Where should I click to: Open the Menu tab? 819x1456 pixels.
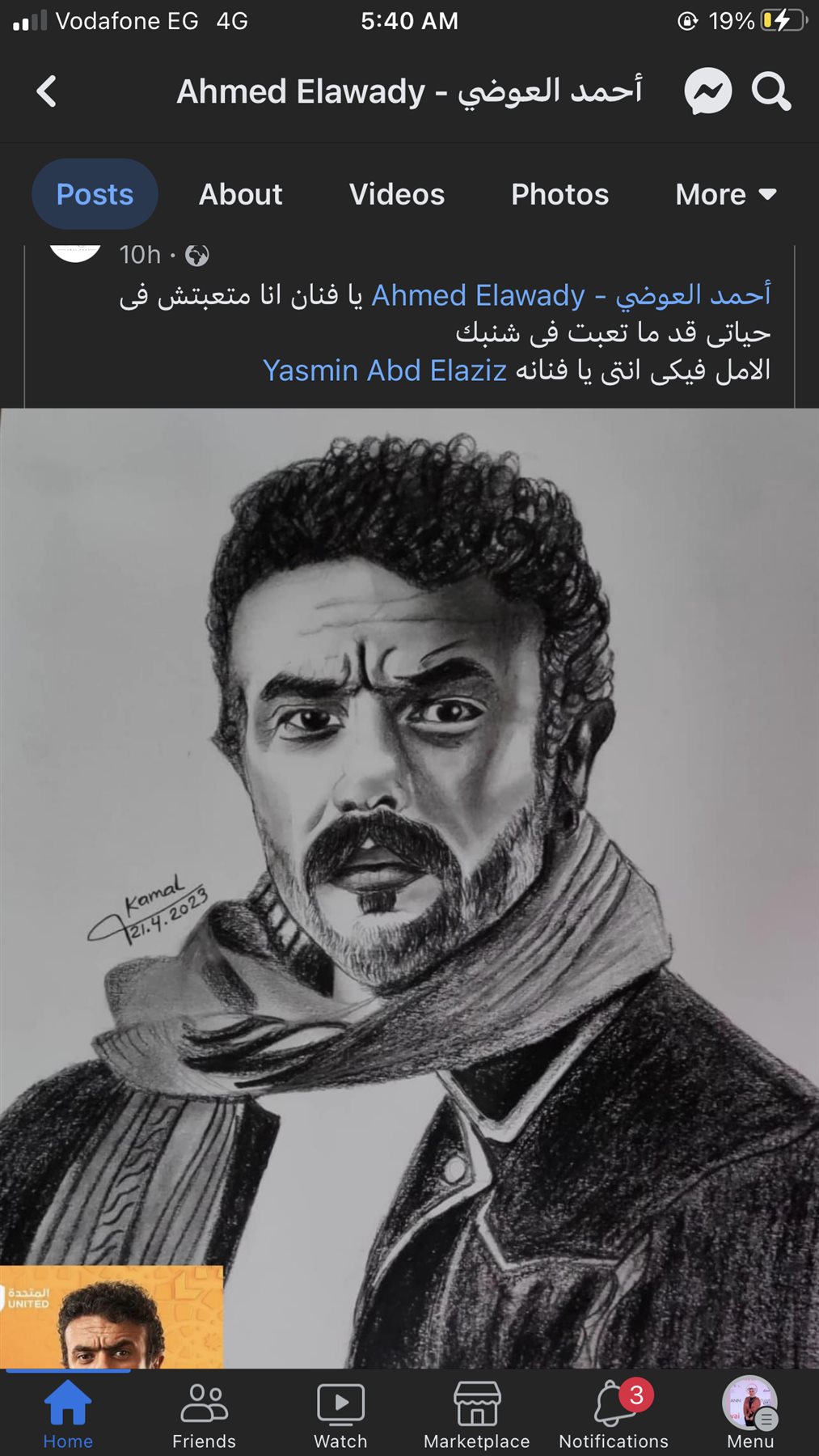pos(750,1413)
